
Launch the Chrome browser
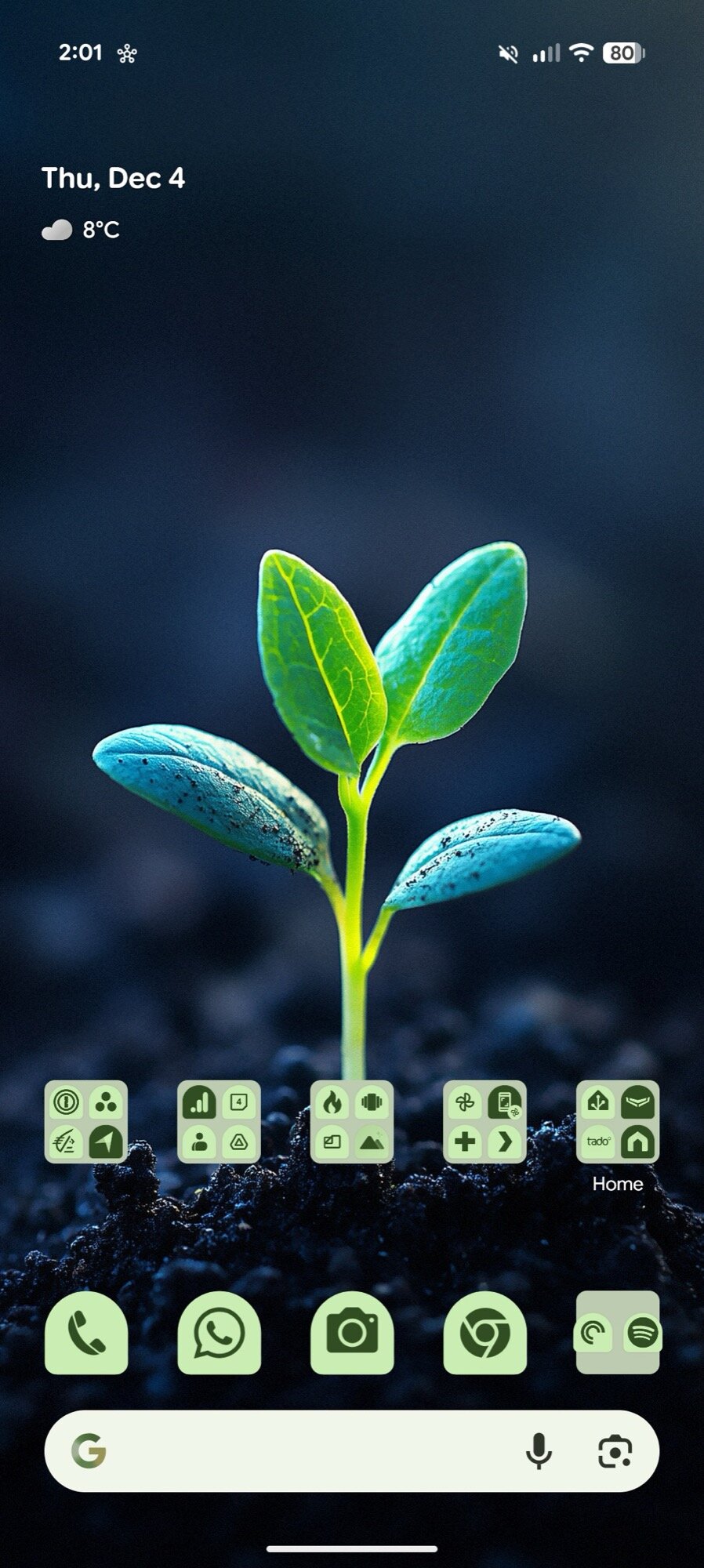tap(484, 1333)
